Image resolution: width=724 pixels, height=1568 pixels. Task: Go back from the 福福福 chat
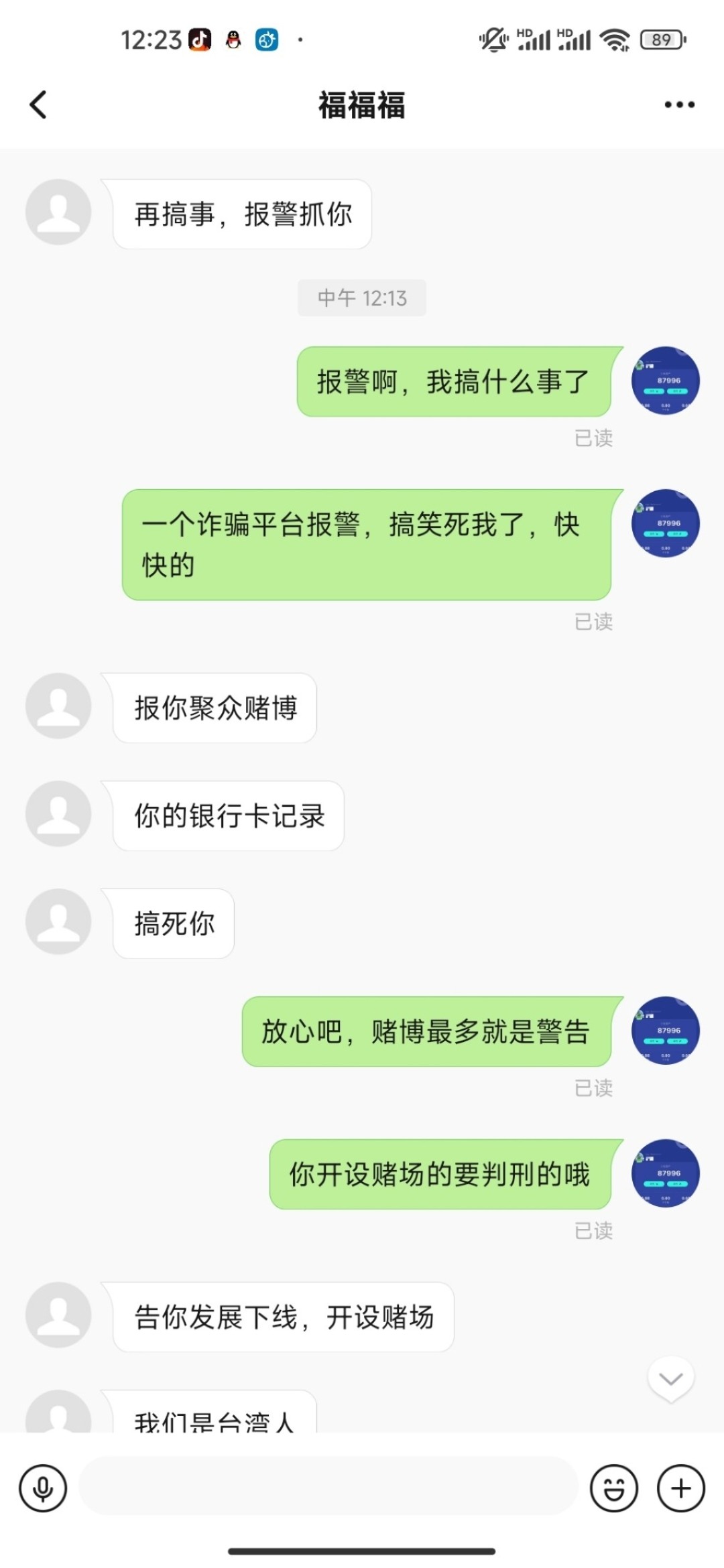click(39, 105)
